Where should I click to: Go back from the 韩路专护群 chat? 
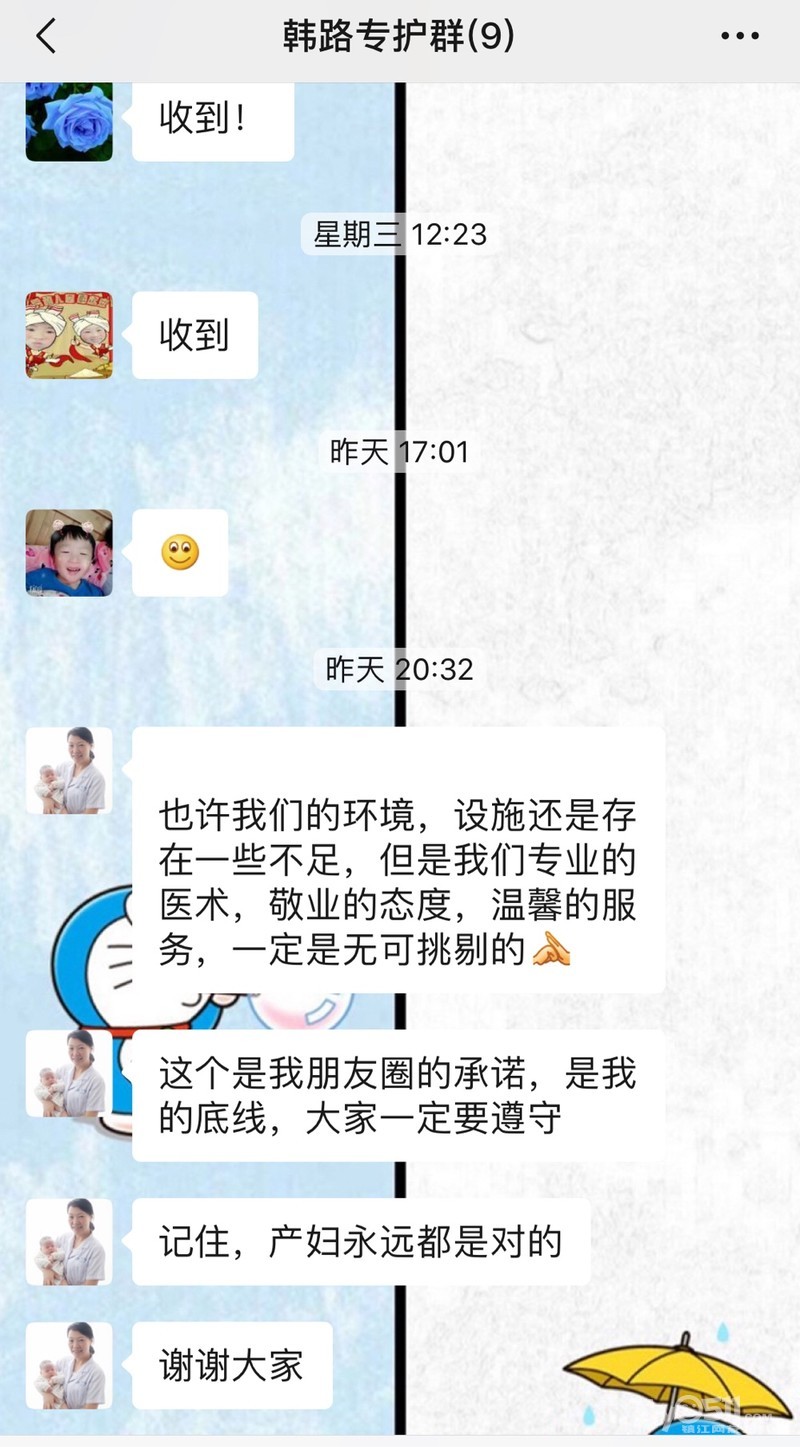point(46,37)
